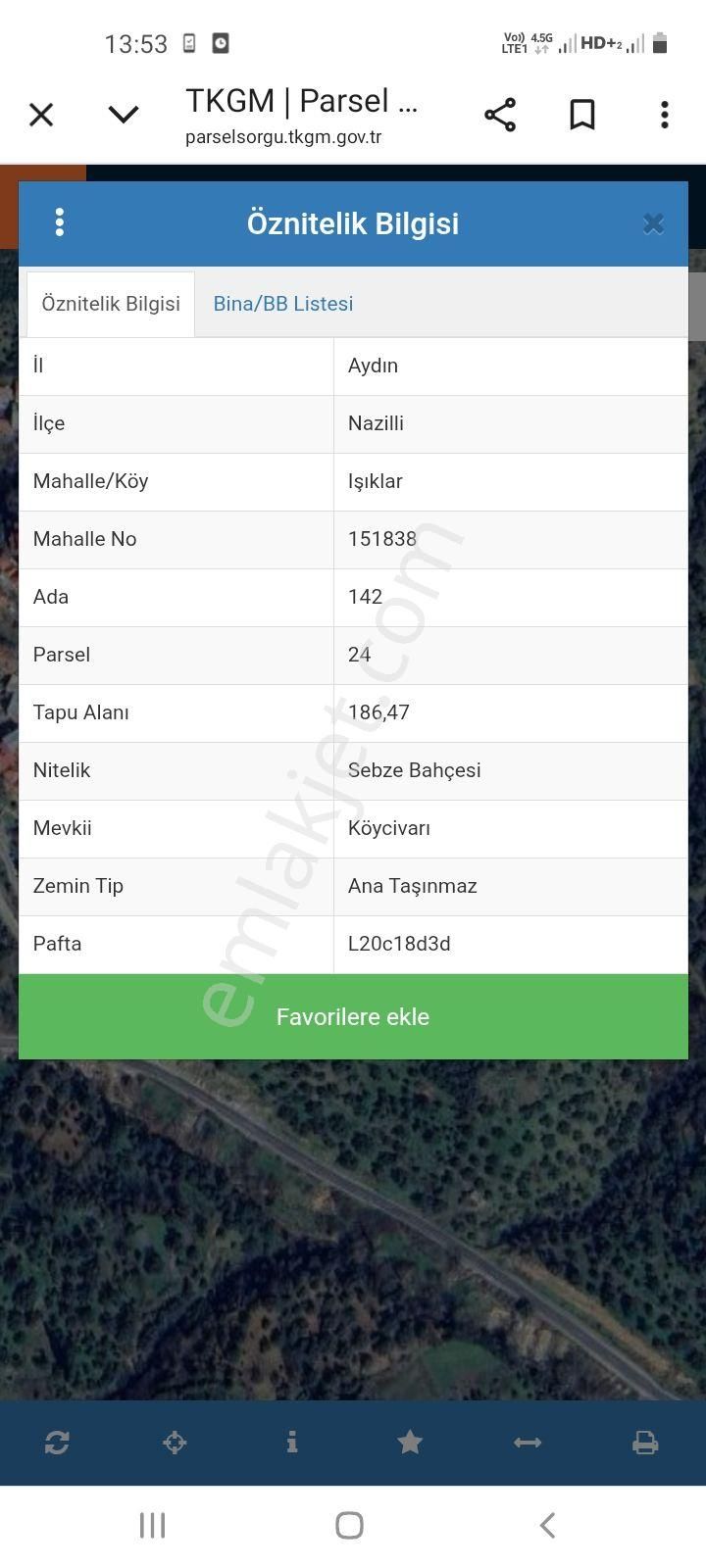Tap the crosshair locate icon

pyautogui.click(x=175, y=1443)
